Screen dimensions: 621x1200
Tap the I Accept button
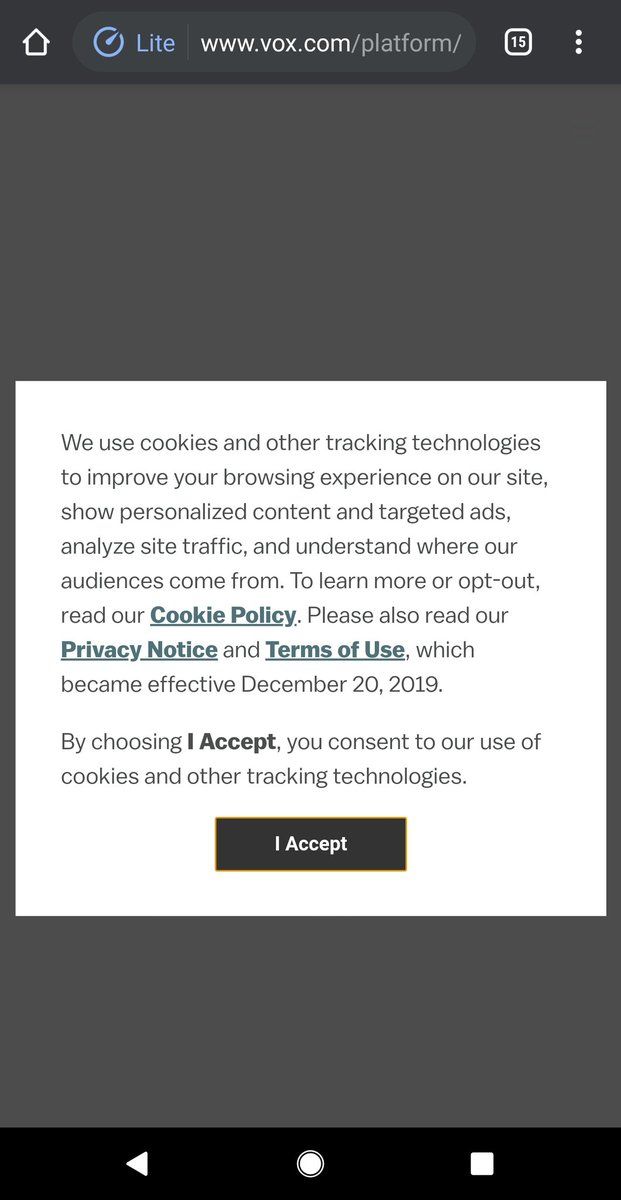(x=310, y=844)
